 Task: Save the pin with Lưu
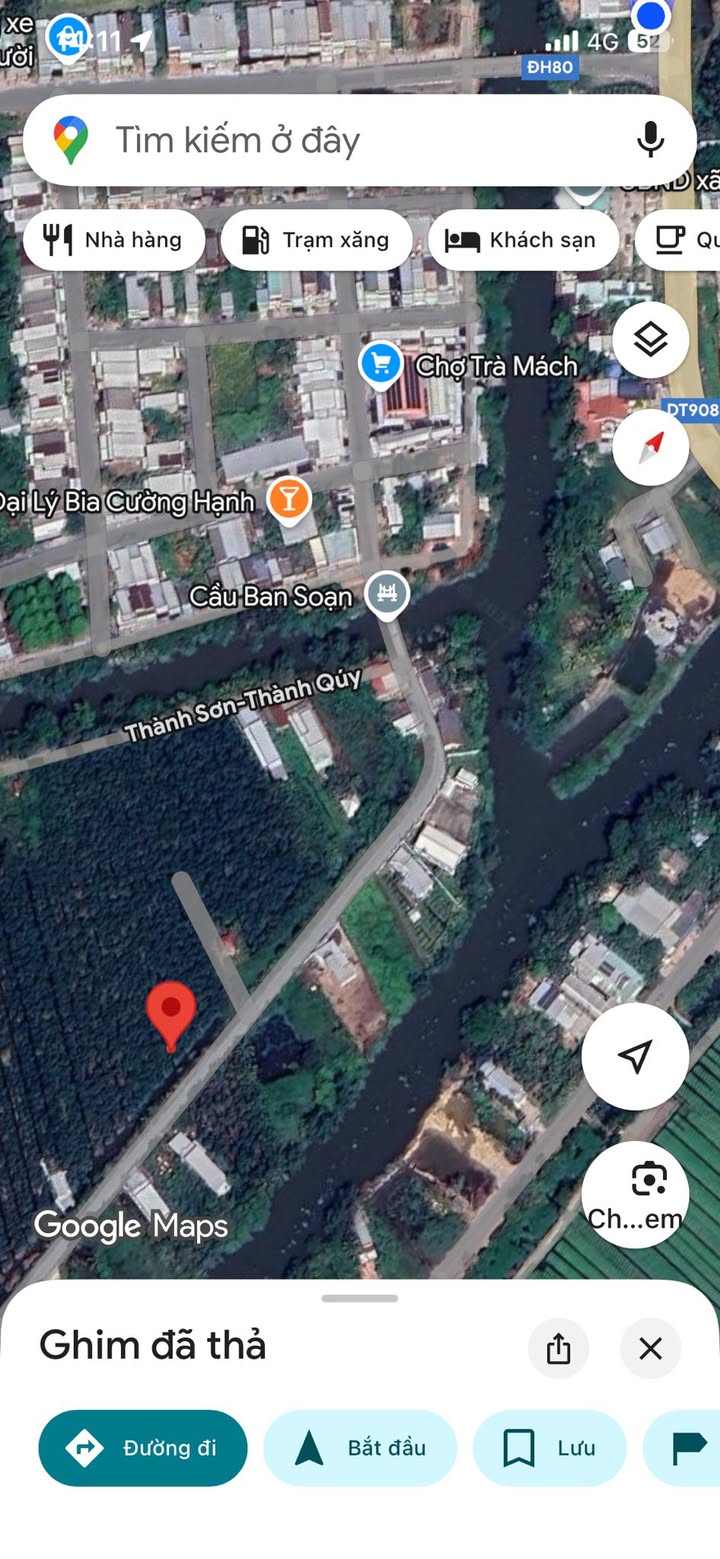click(x=549, y=1447)
